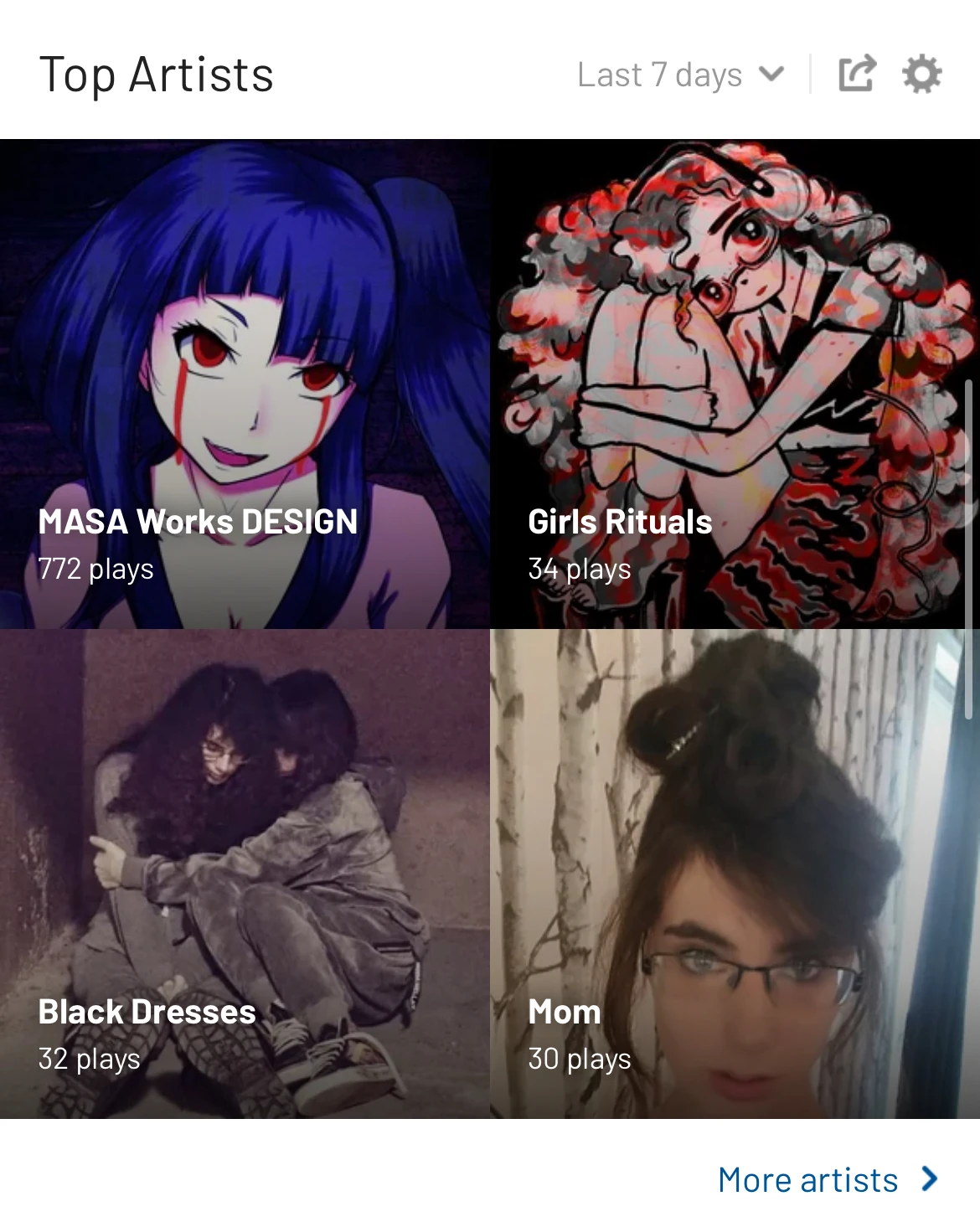Open the Last 7 days period dropdown
Screen dimensions: 980x1222
point(680,75)
